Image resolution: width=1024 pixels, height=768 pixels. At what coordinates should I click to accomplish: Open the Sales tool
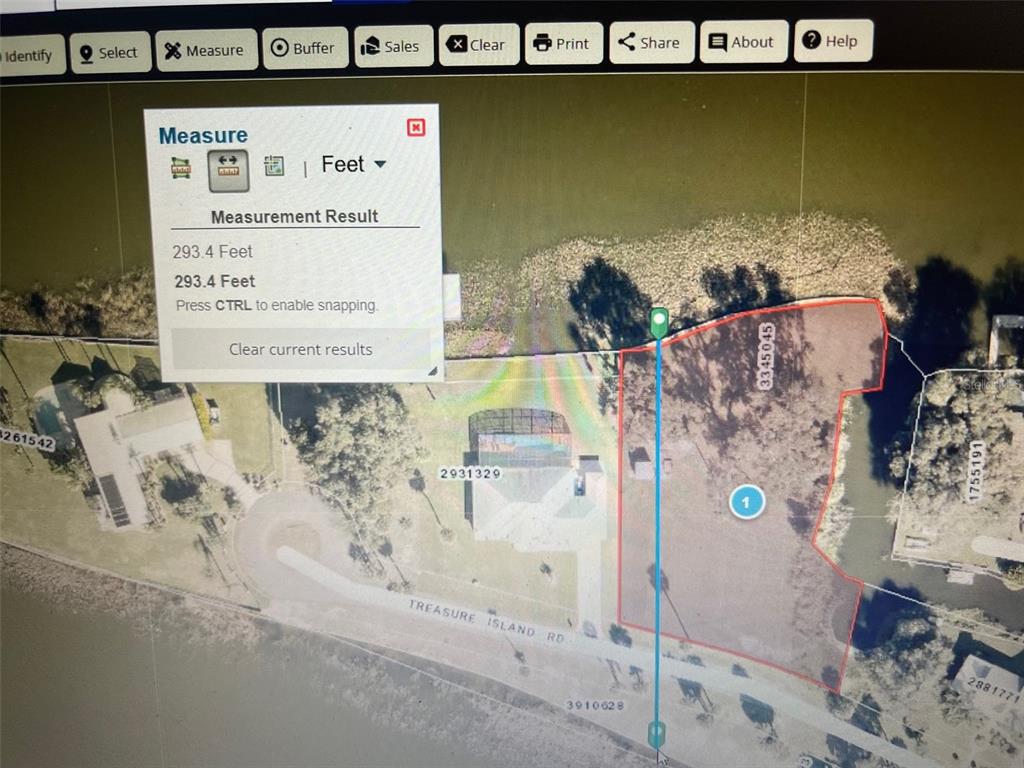point(391,46)
